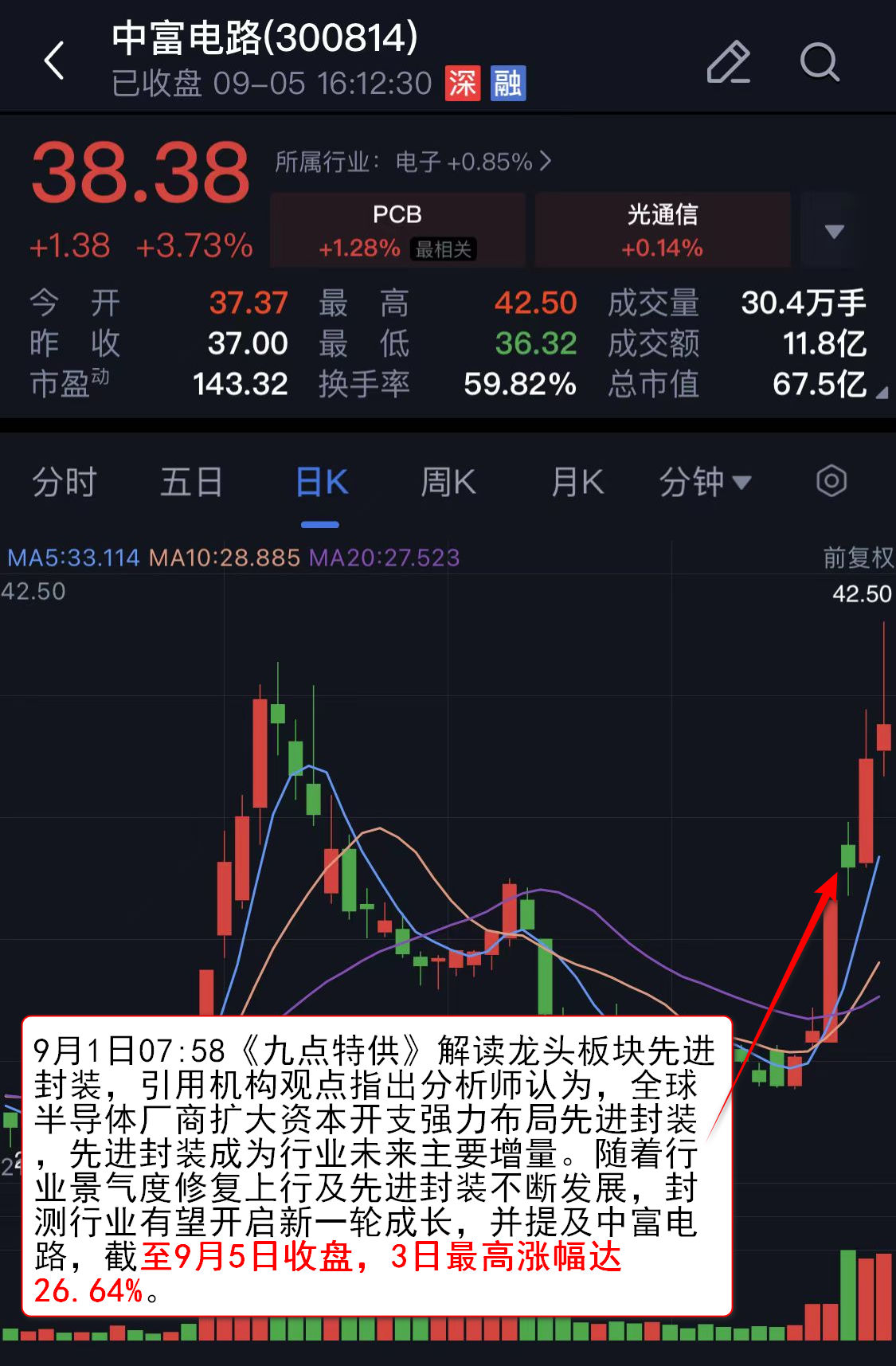896x1366 pixels.
Task: Open the 所属行业 电子 industry link
Action: [413, 162]
